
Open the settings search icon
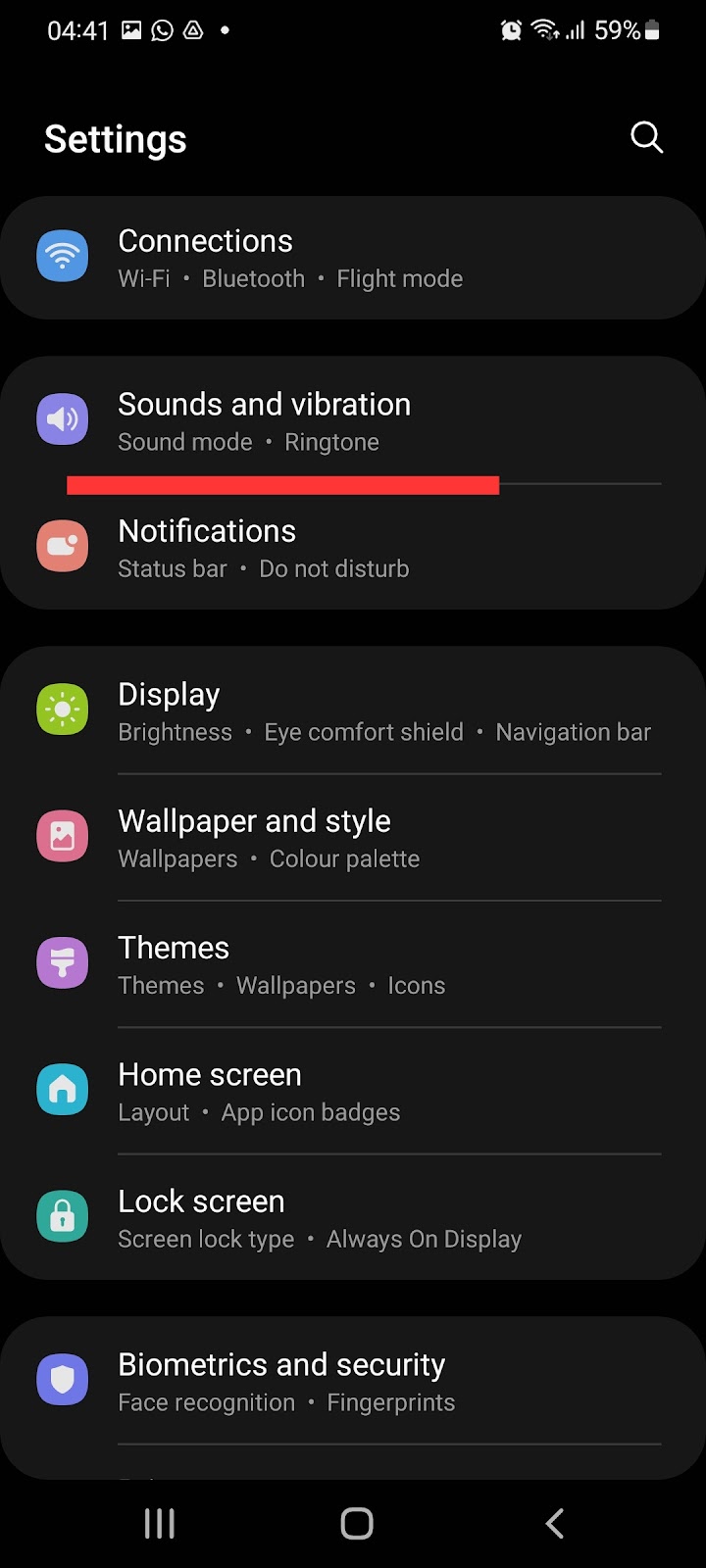[646, 138]
